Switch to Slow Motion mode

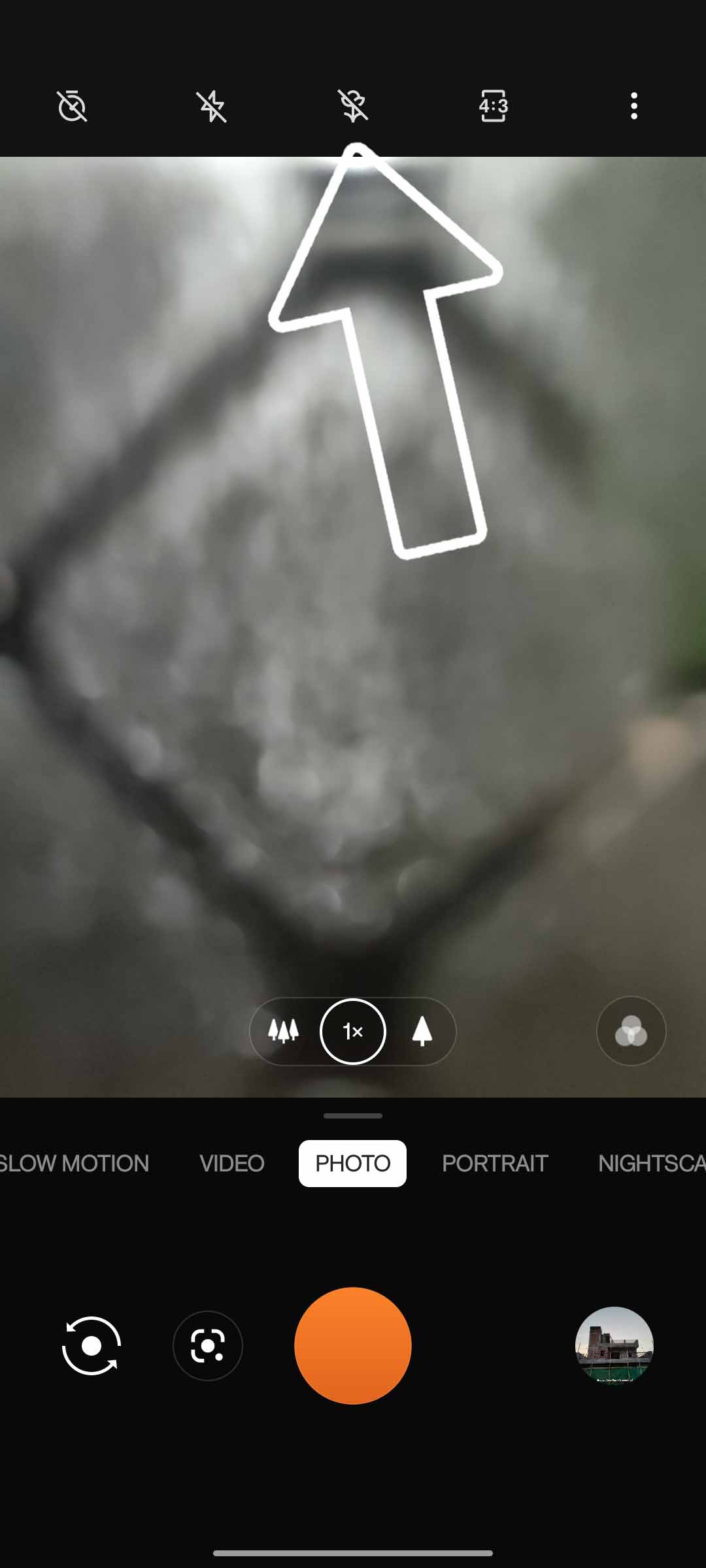click(x=74, y=1164)
